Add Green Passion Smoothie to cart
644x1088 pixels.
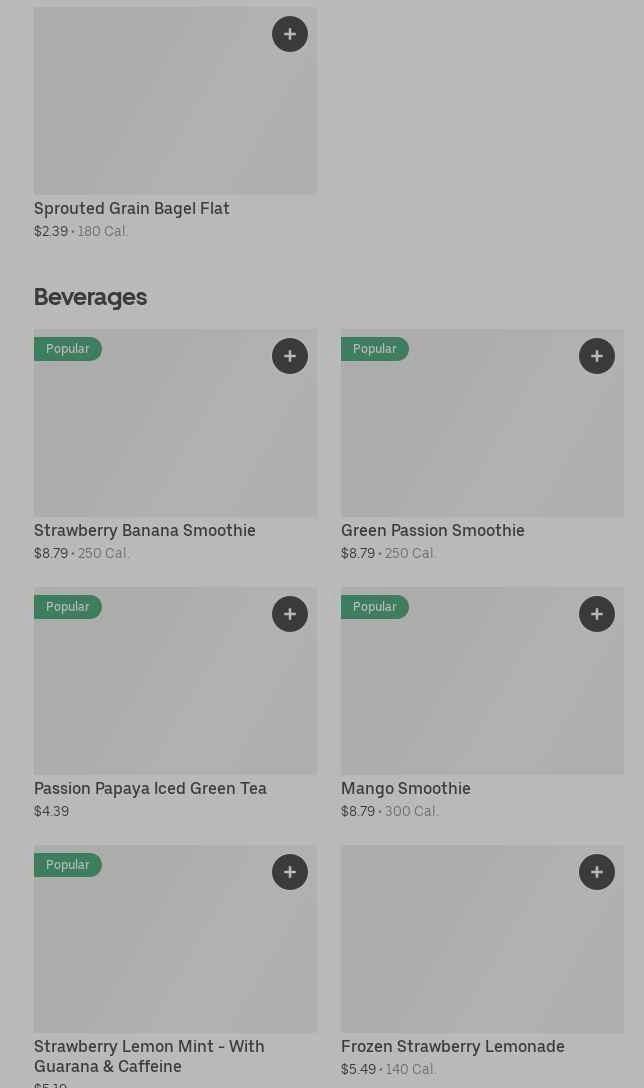coord(597,356)
